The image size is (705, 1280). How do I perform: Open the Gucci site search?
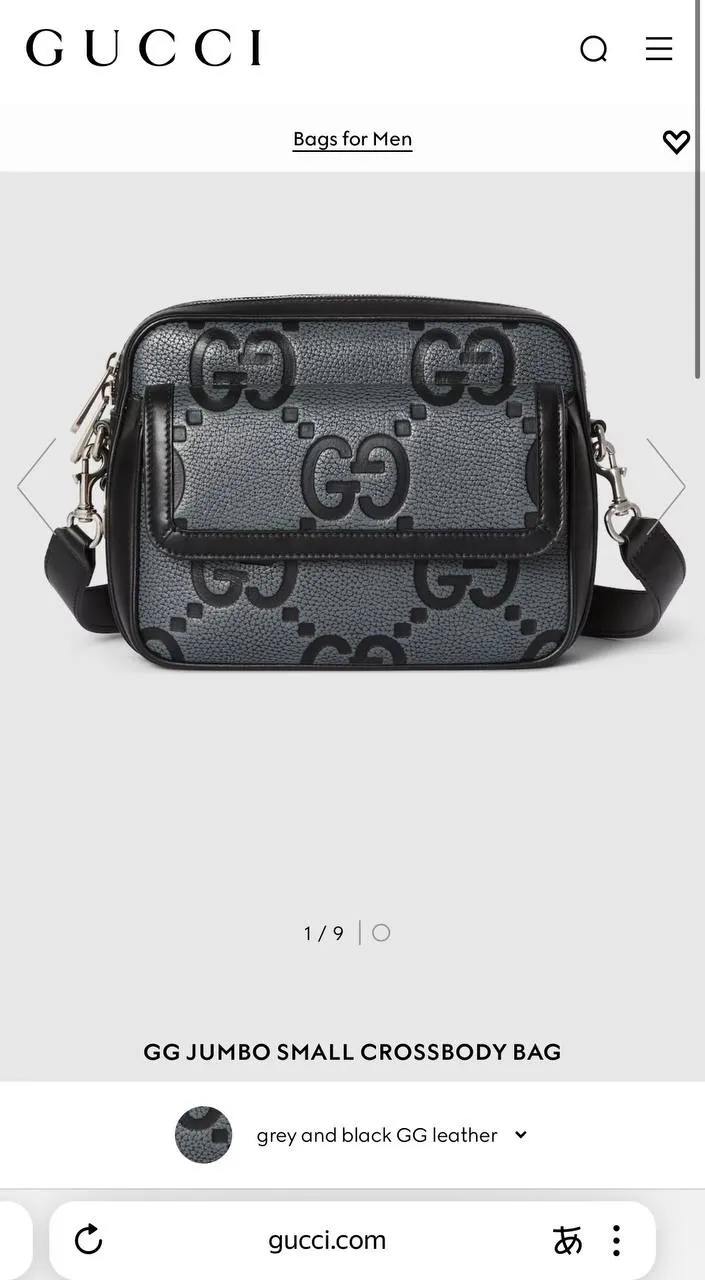point(593,49)
